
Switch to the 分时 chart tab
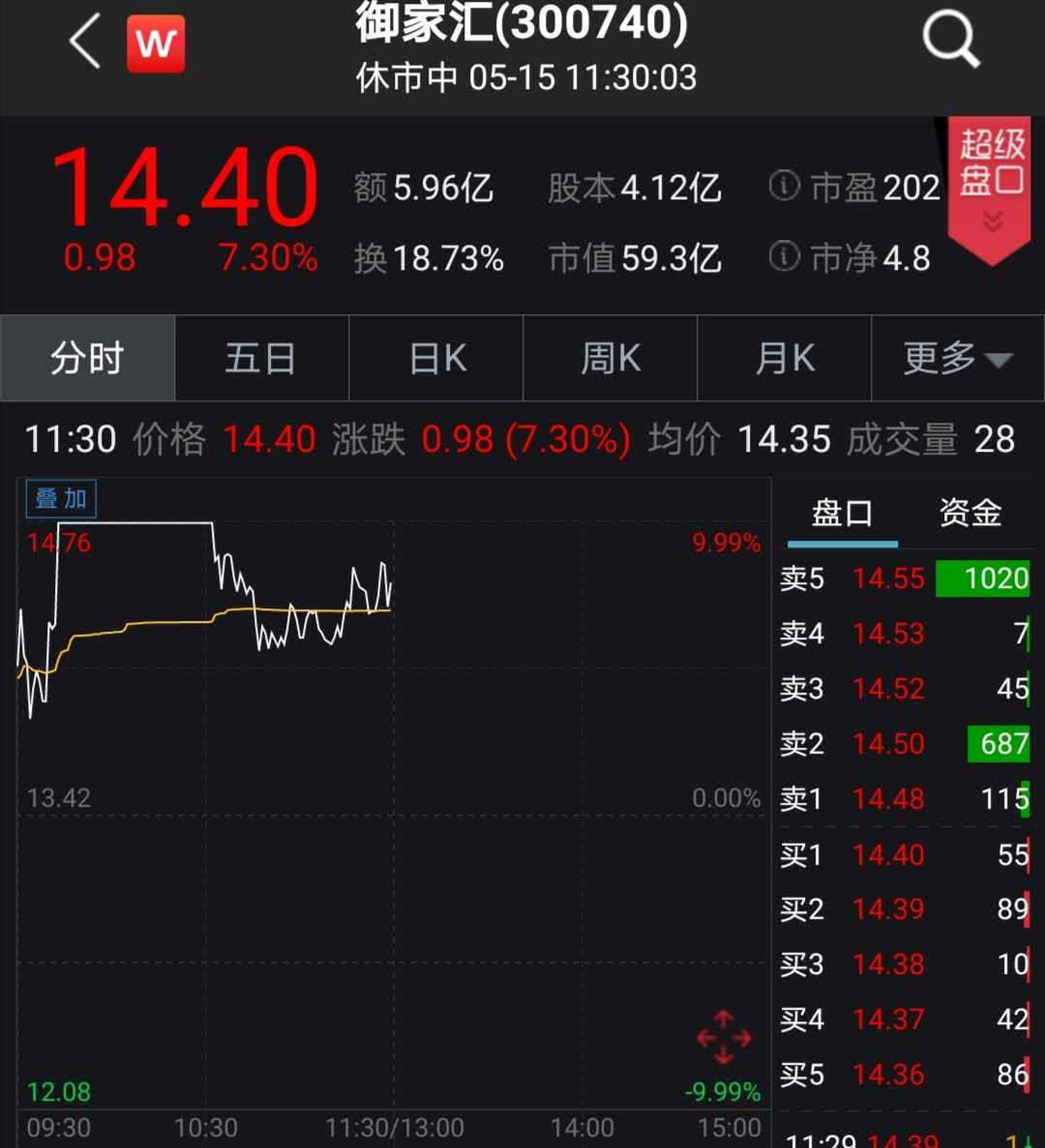[x=87, y=359]
